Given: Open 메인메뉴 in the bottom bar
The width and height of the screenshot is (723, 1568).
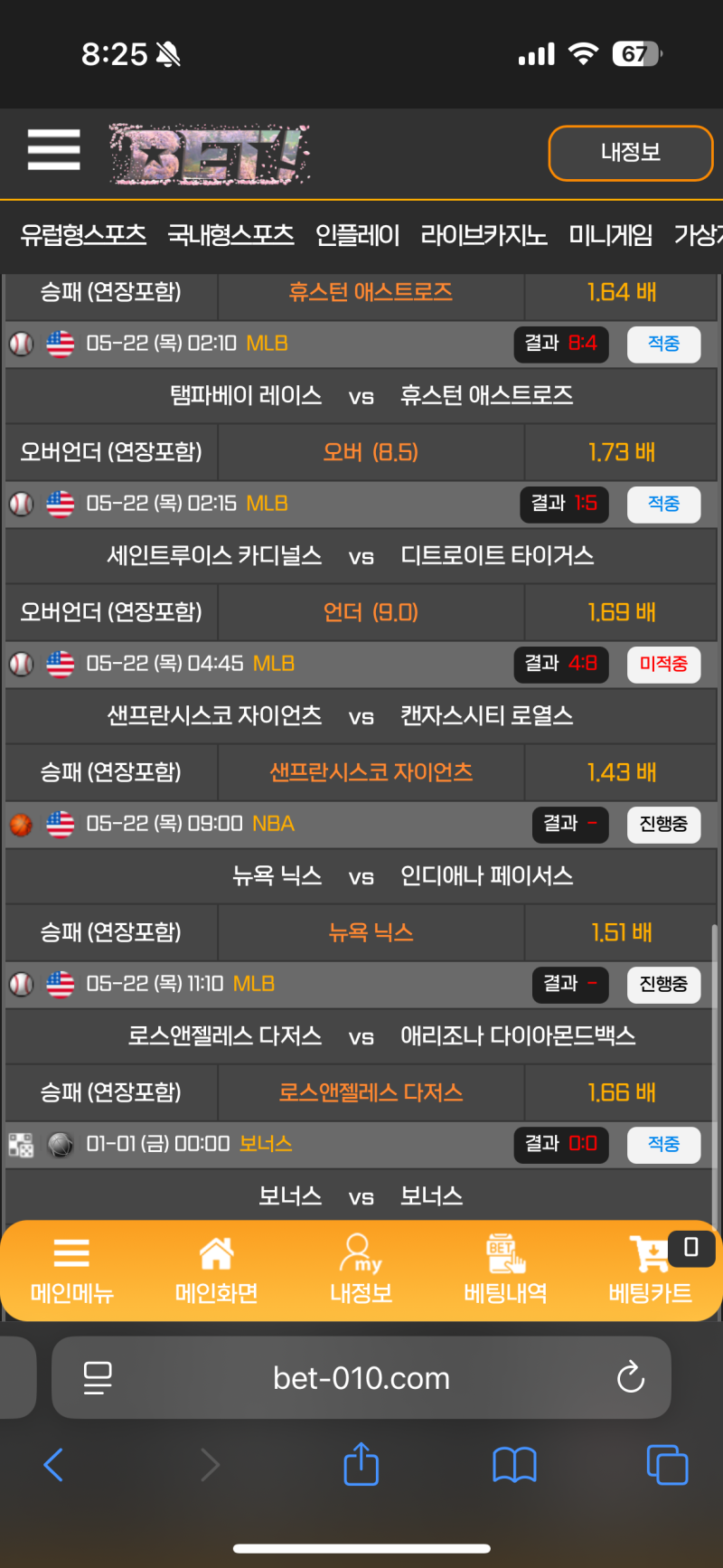Looking at the screenshot, I should coord(71,1270).
